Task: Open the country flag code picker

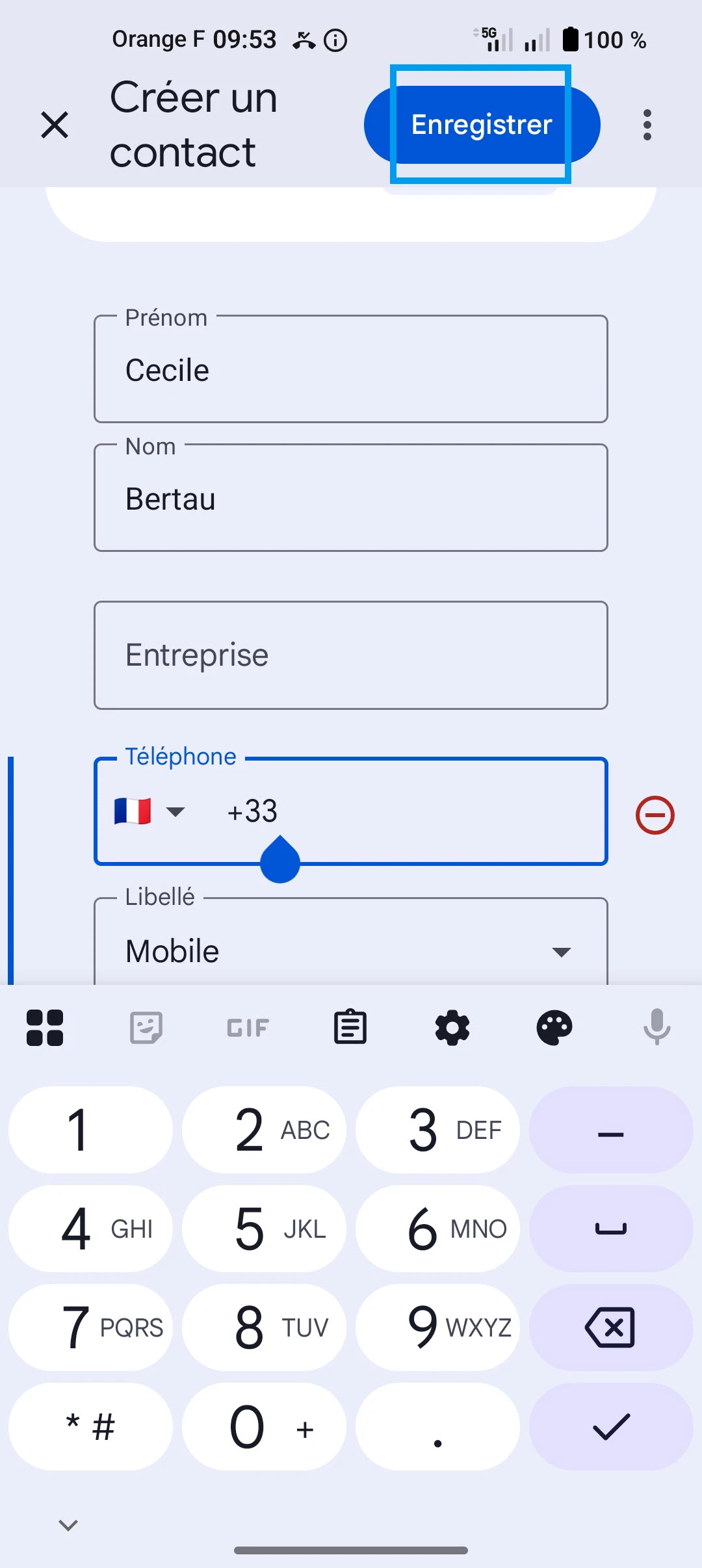Action: 149,811
